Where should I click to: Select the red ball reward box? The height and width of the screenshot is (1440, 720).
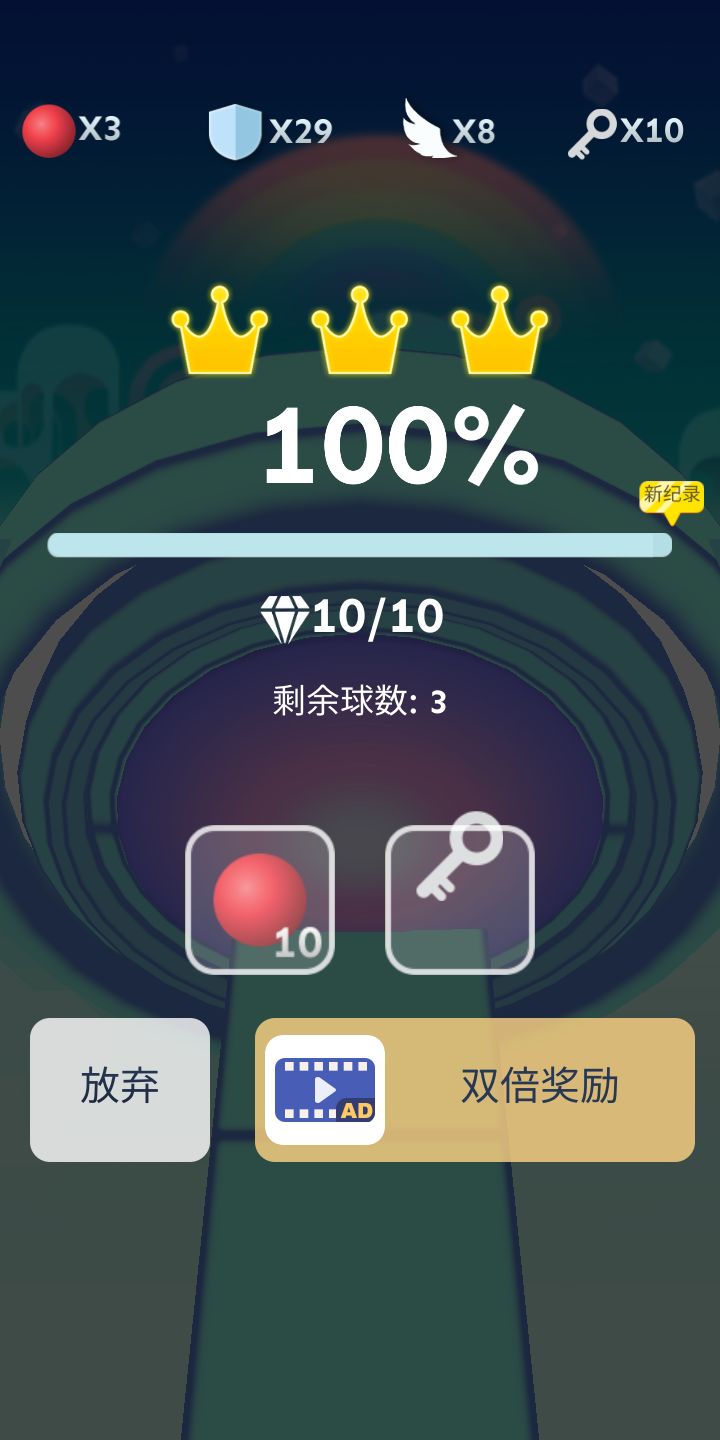pos(260,900)
